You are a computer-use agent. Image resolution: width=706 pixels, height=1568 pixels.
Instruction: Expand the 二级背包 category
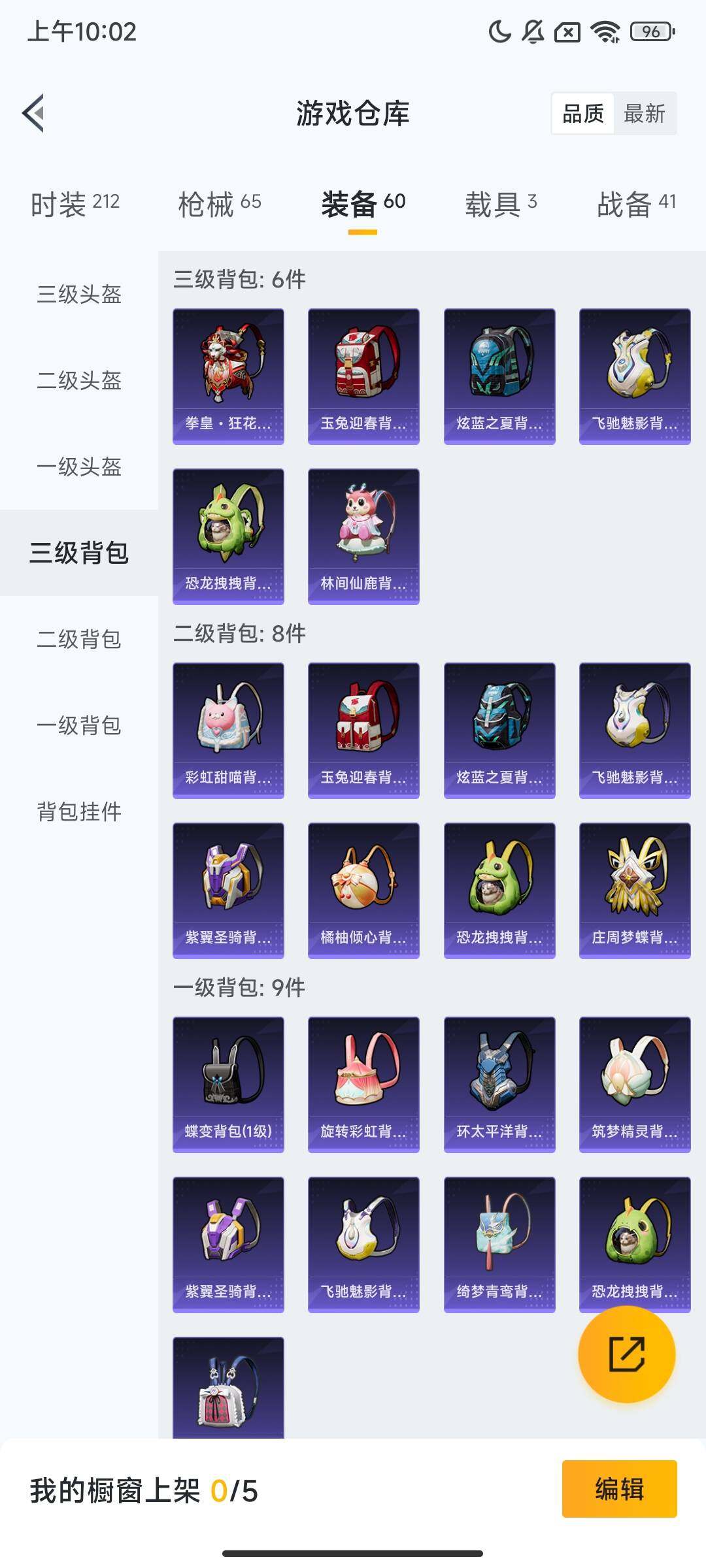click(x=78, y=637)
